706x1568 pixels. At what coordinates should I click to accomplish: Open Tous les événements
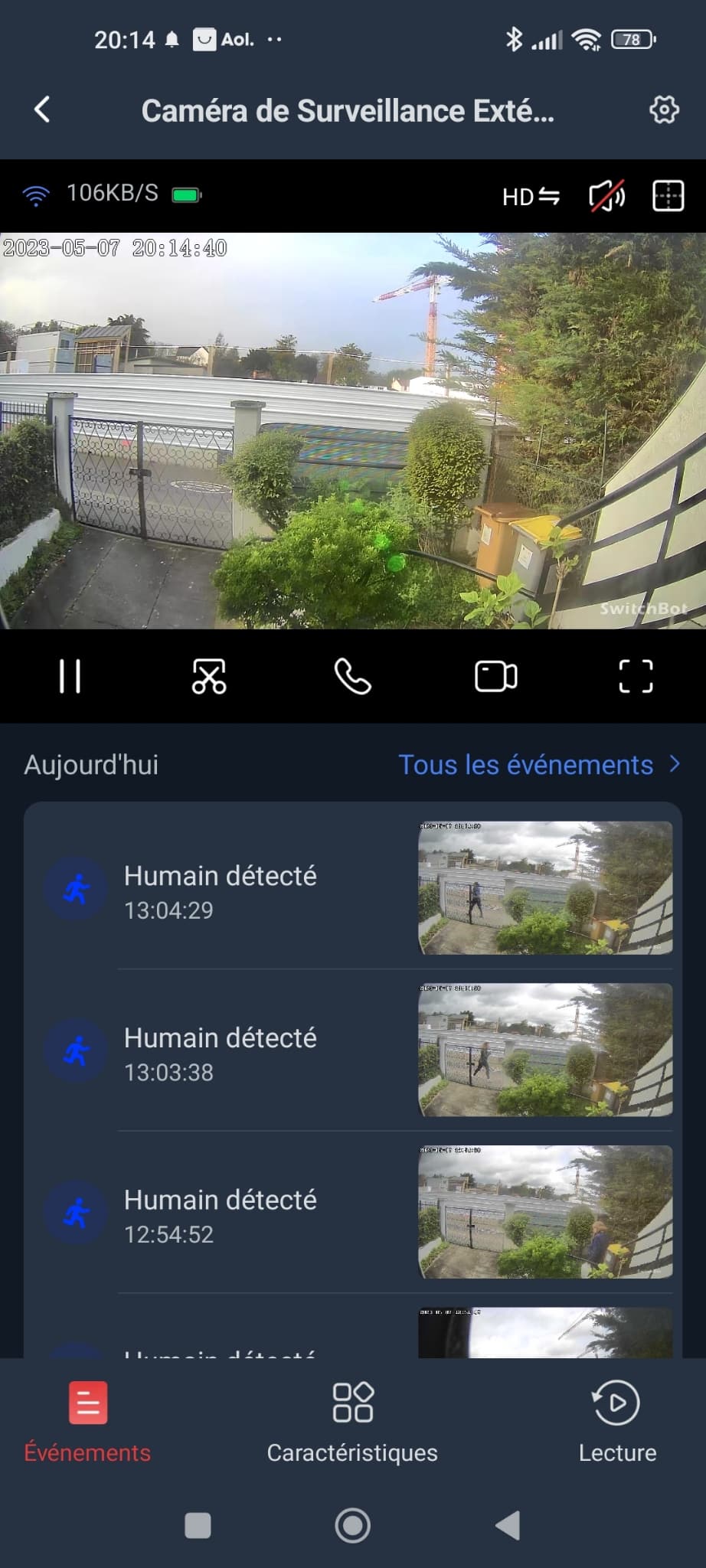(539, 764)
